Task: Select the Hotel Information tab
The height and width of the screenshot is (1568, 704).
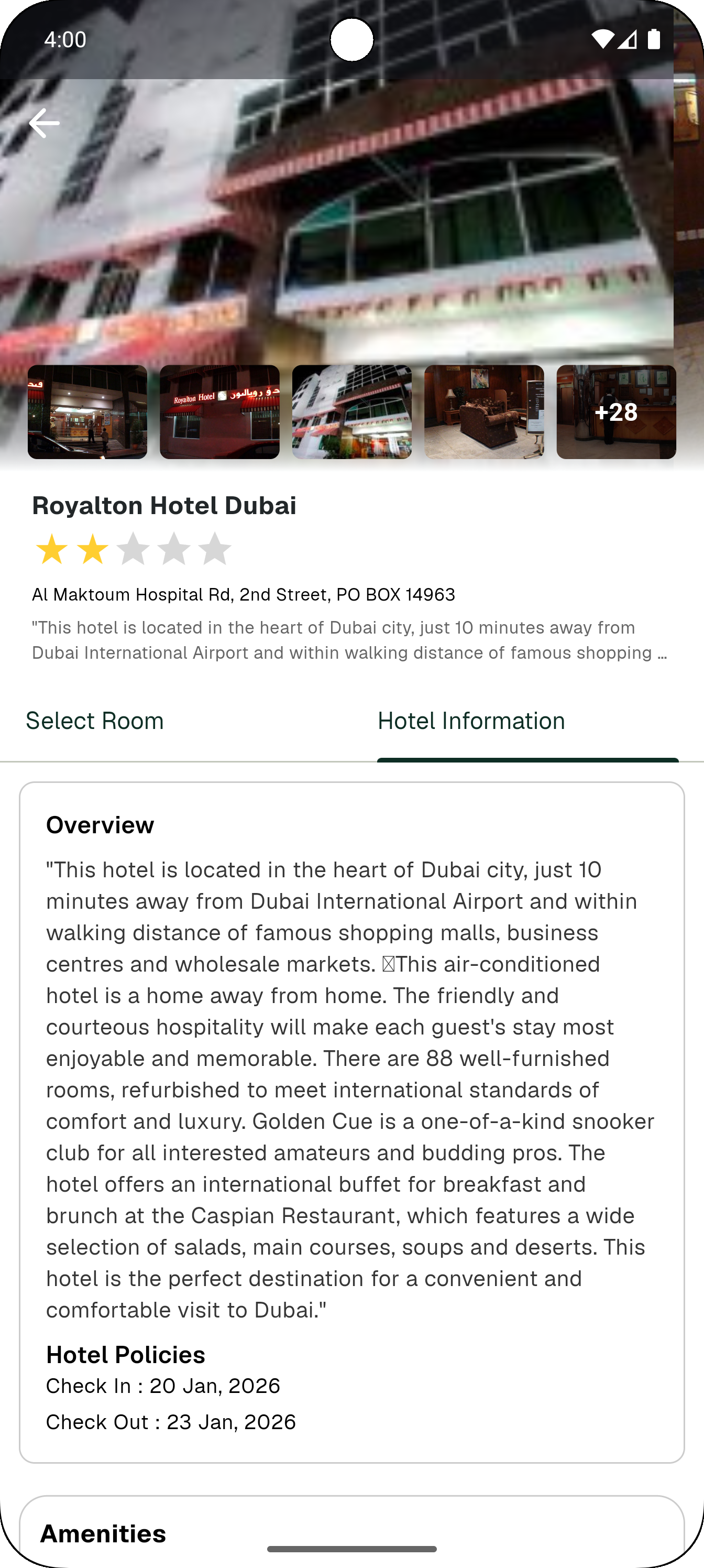Action: point(471,721)
